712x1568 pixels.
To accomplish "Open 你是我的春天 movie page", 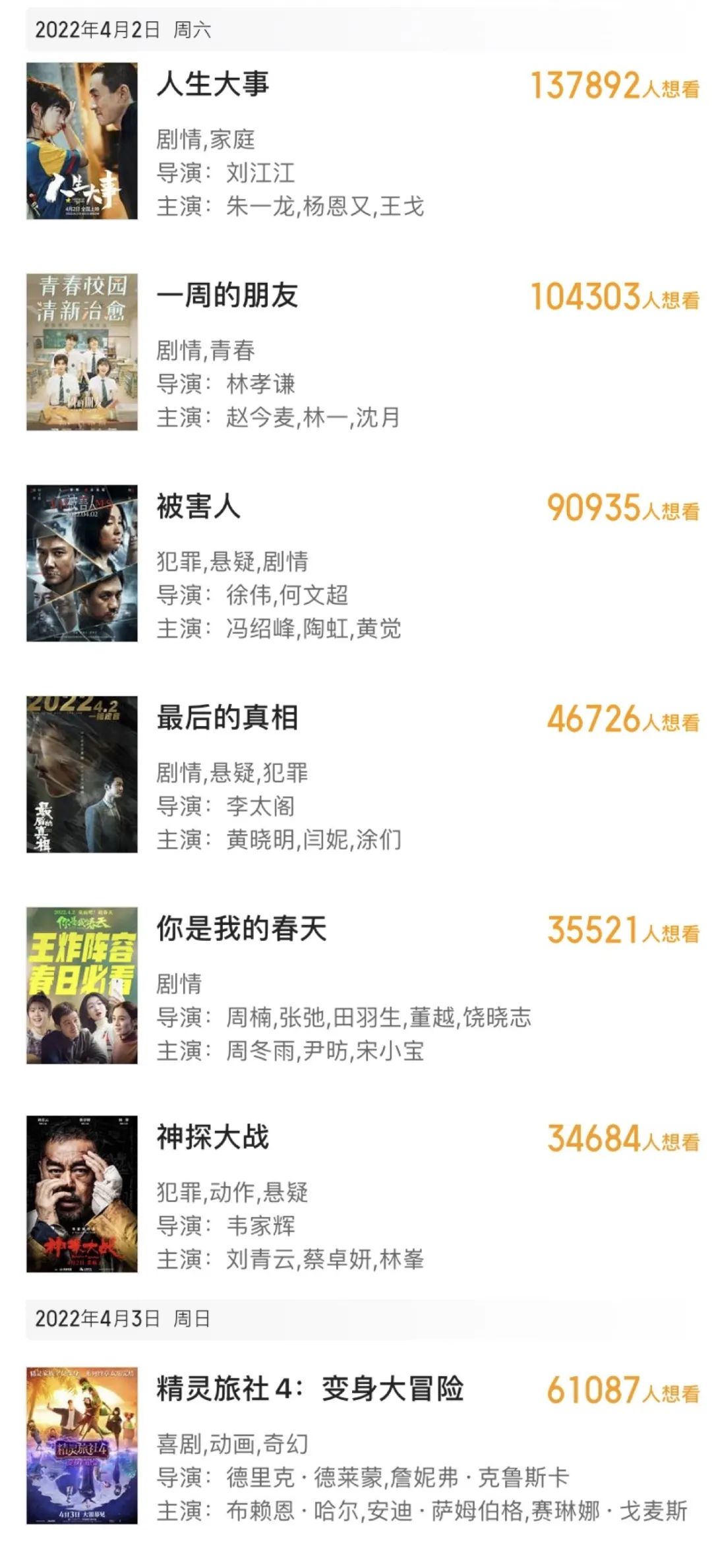I will point(241,928).
